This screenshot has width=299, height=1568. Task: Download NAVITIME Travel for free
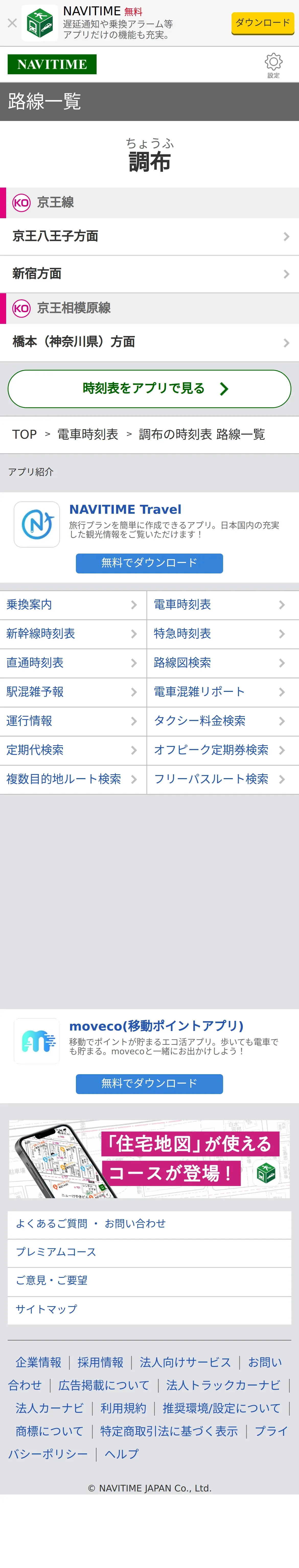149,562
